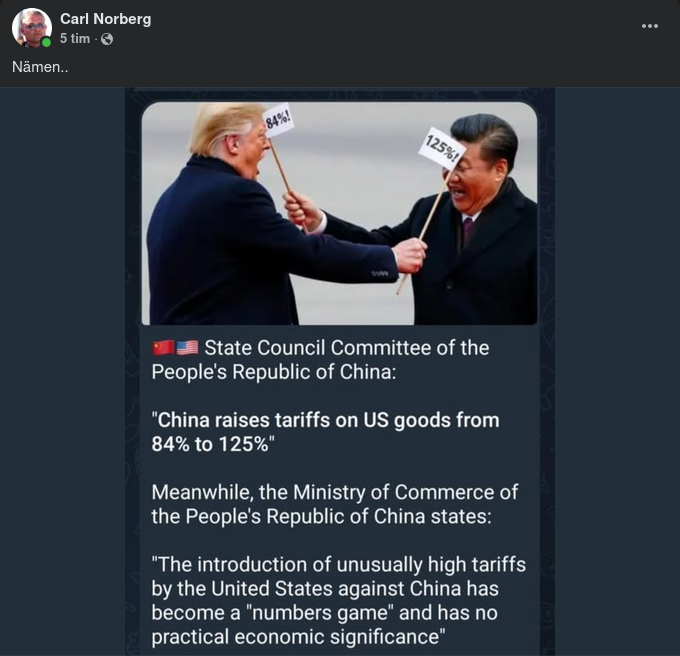Open Carl Norberg's profile picture
Image resolution: width=680 pixels, height=656 pixels.
31,28
